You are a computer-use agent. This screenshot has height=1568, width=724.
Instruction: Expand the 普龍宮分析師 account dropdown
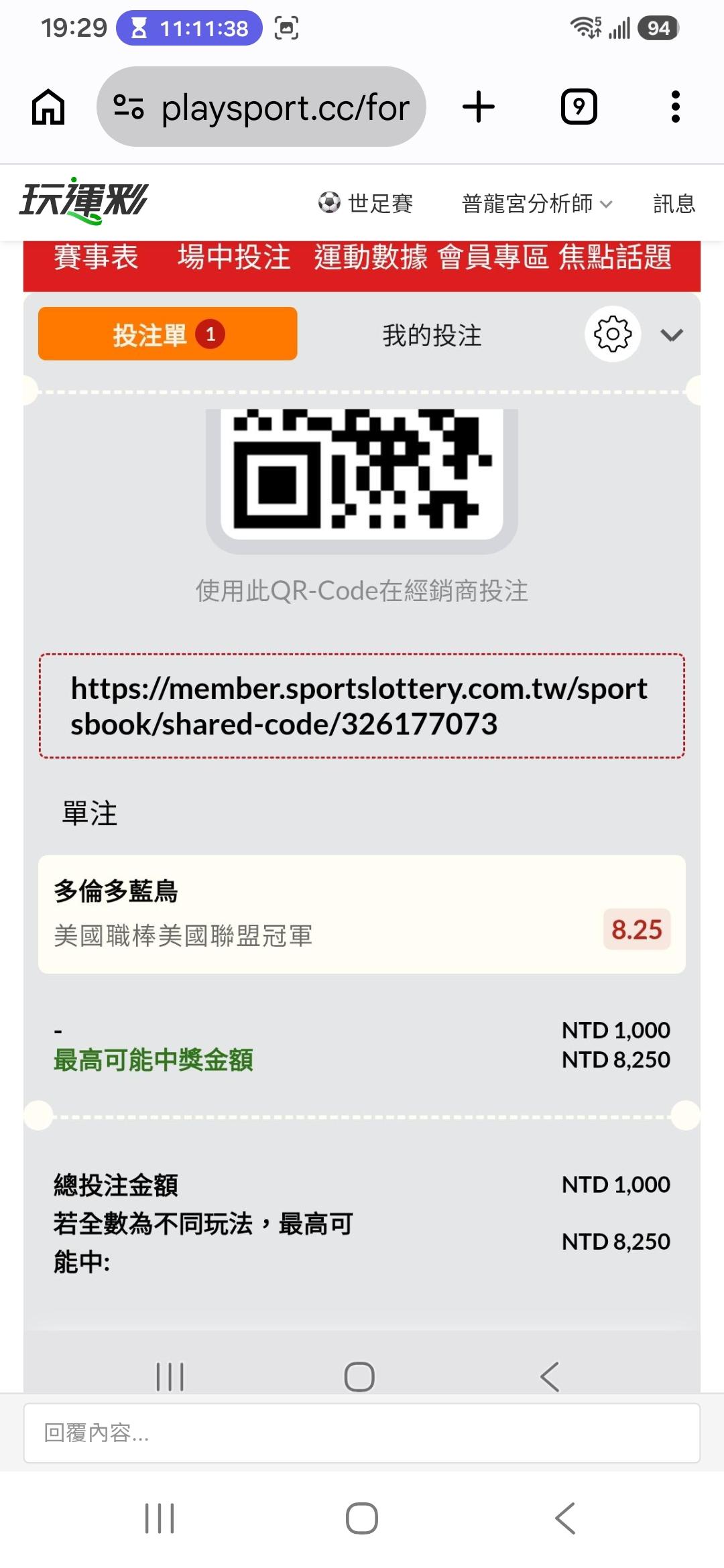point(537,203)
